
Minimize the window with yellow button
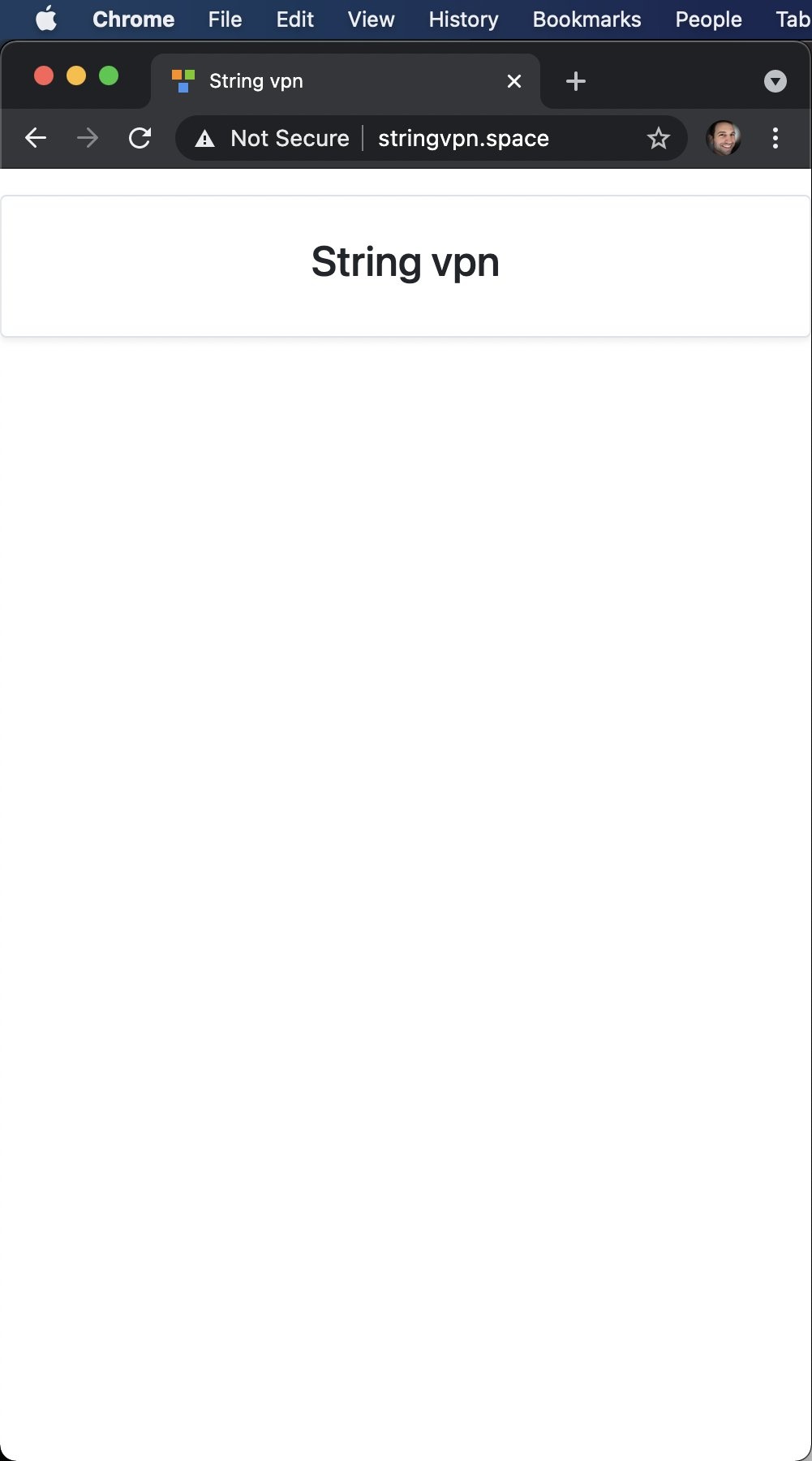pos(76,76)
